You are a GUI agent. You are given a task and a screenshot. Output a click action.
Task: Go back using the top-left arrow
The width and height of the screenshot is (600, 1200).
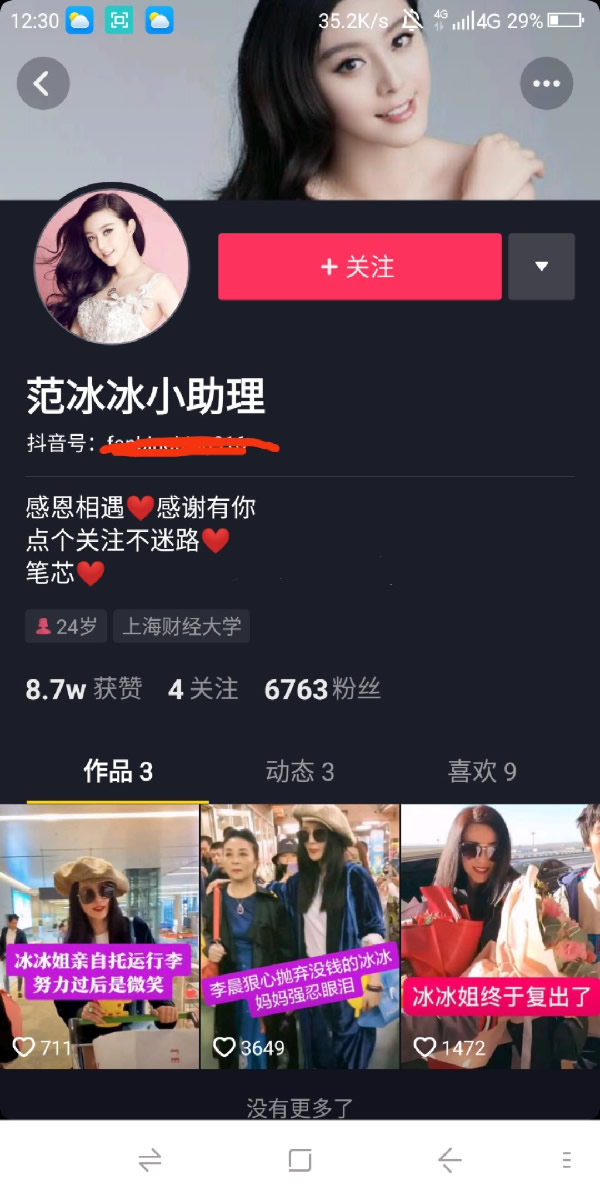[43, 84]
